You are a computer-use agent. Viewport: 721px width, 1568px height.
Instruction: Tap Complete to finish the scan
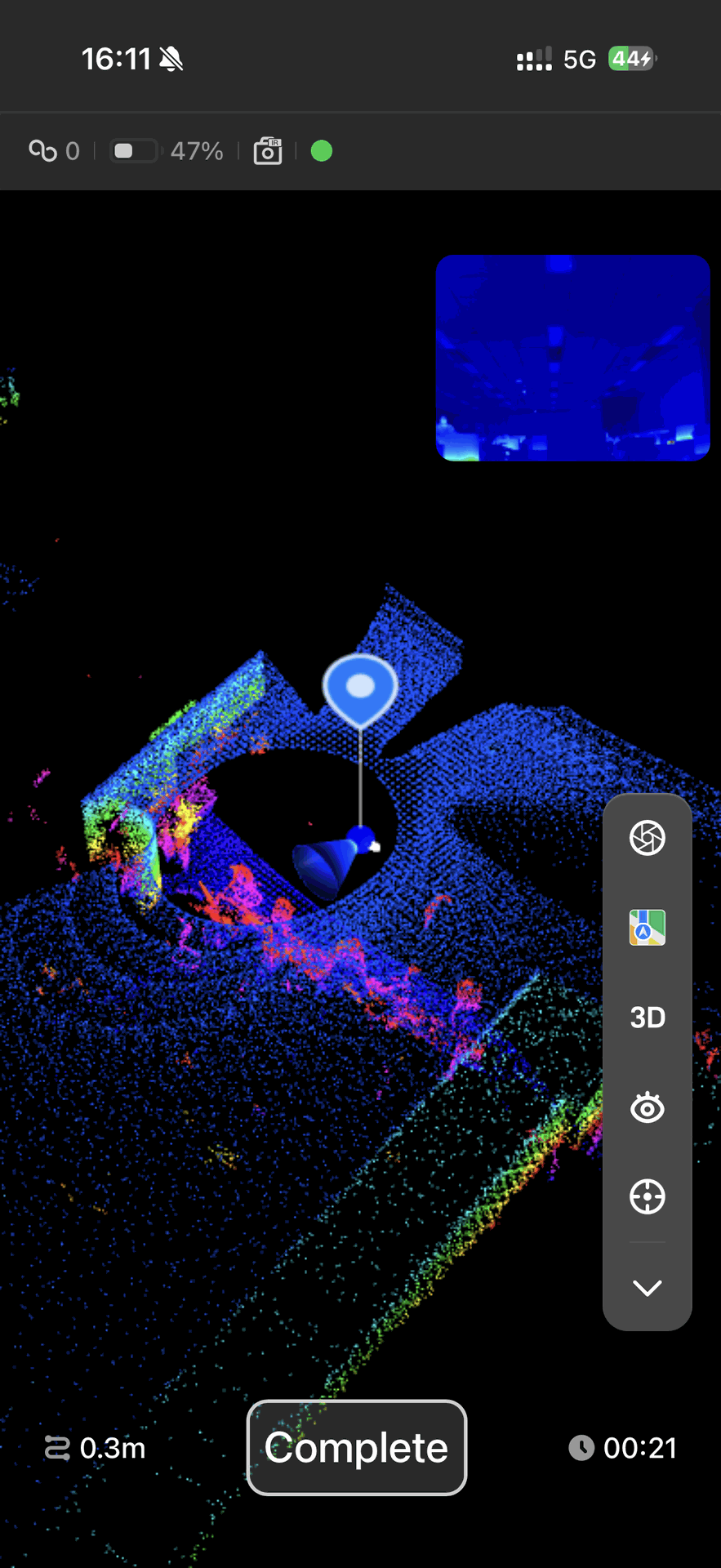(357, 1448)
